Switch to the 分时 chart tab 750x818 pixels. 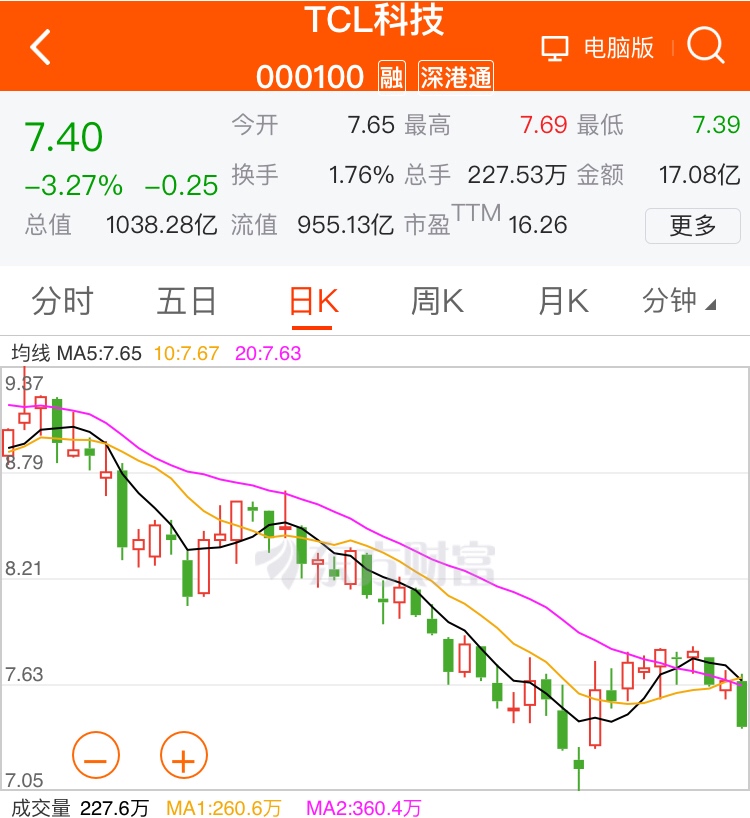pyautogui.click(x=62, y=301)
